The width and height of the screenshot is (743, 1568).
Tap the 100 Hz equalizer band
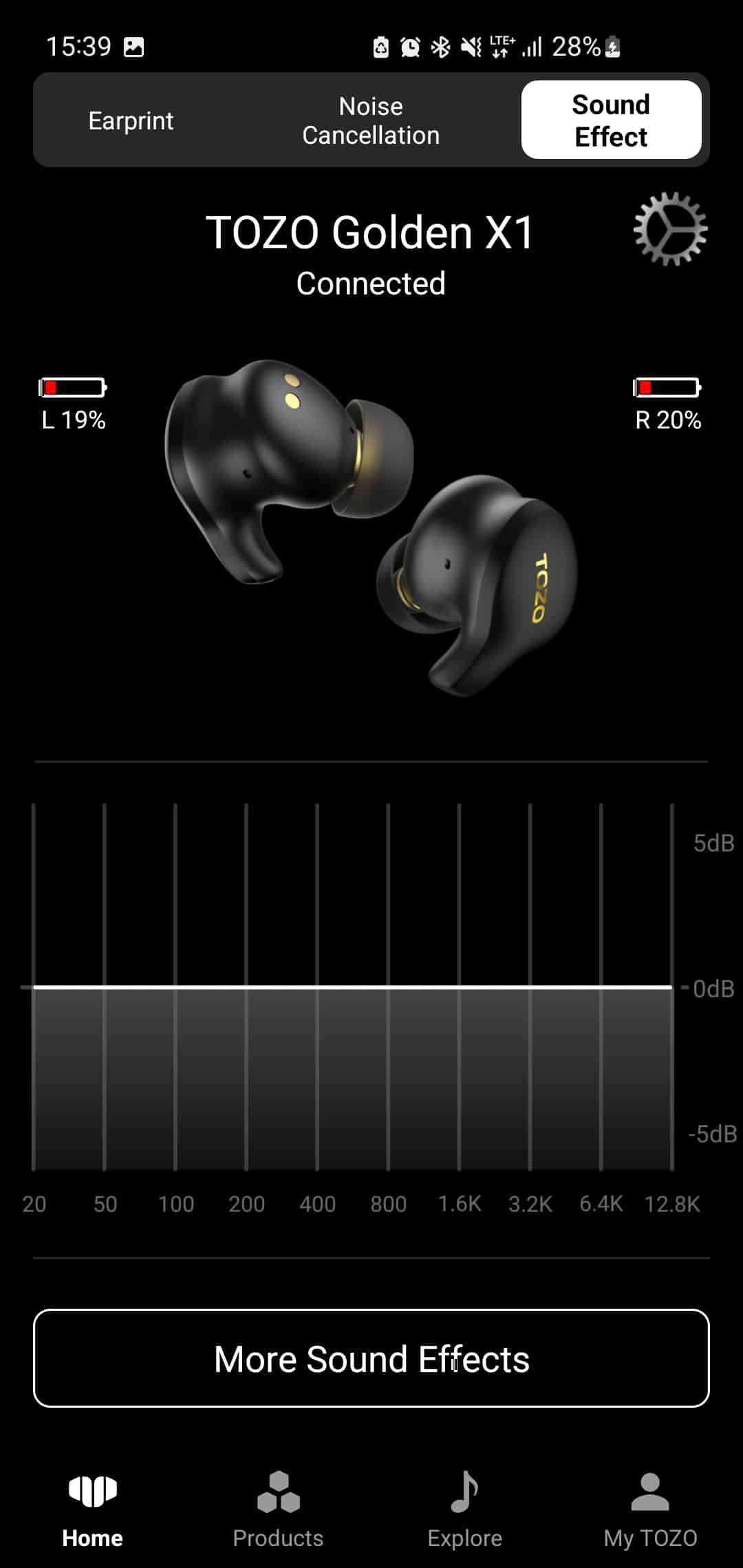click(x=175, y=987)
